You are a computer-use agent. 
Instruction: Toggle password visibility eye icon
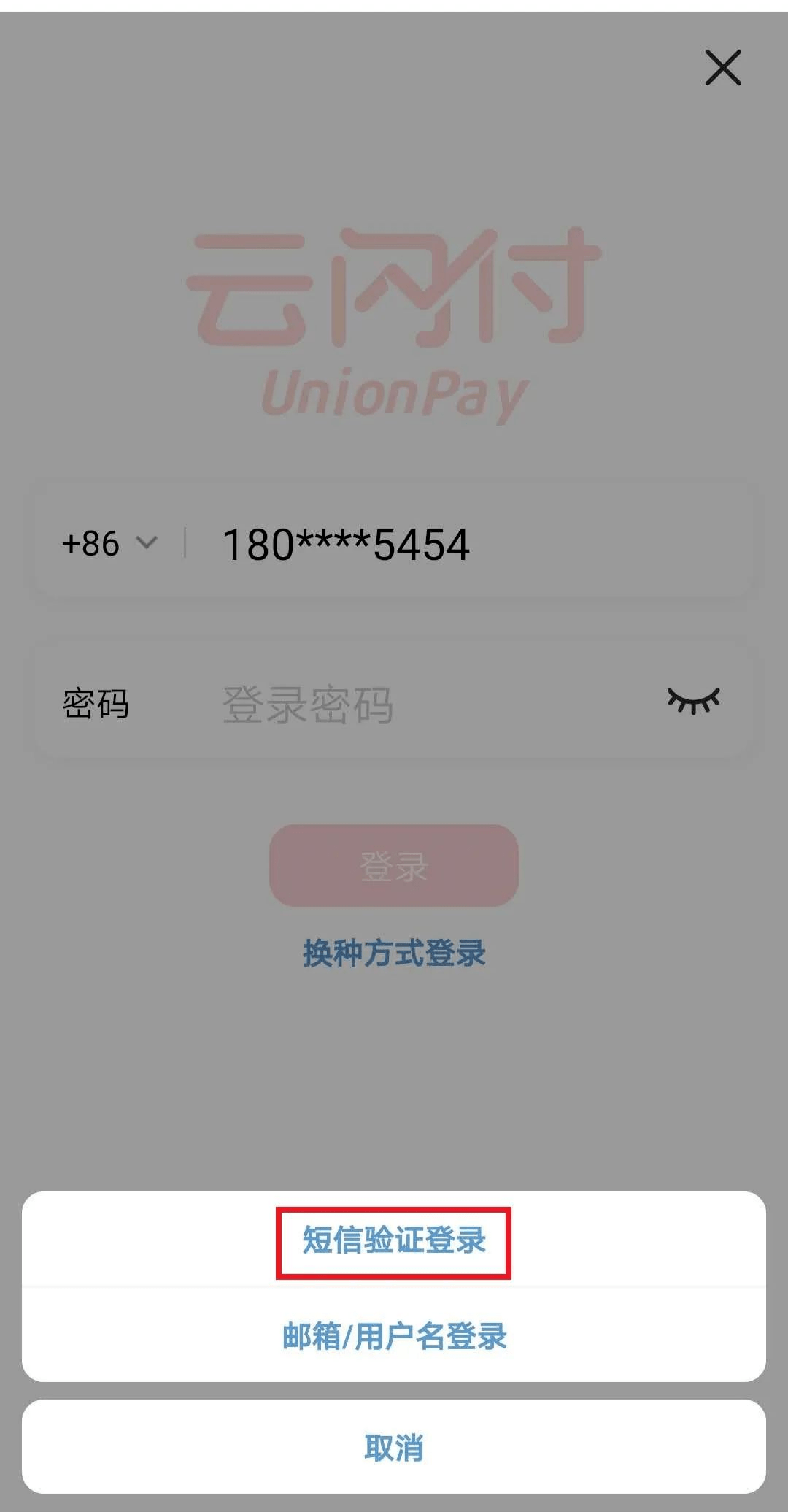coord(693,702)
